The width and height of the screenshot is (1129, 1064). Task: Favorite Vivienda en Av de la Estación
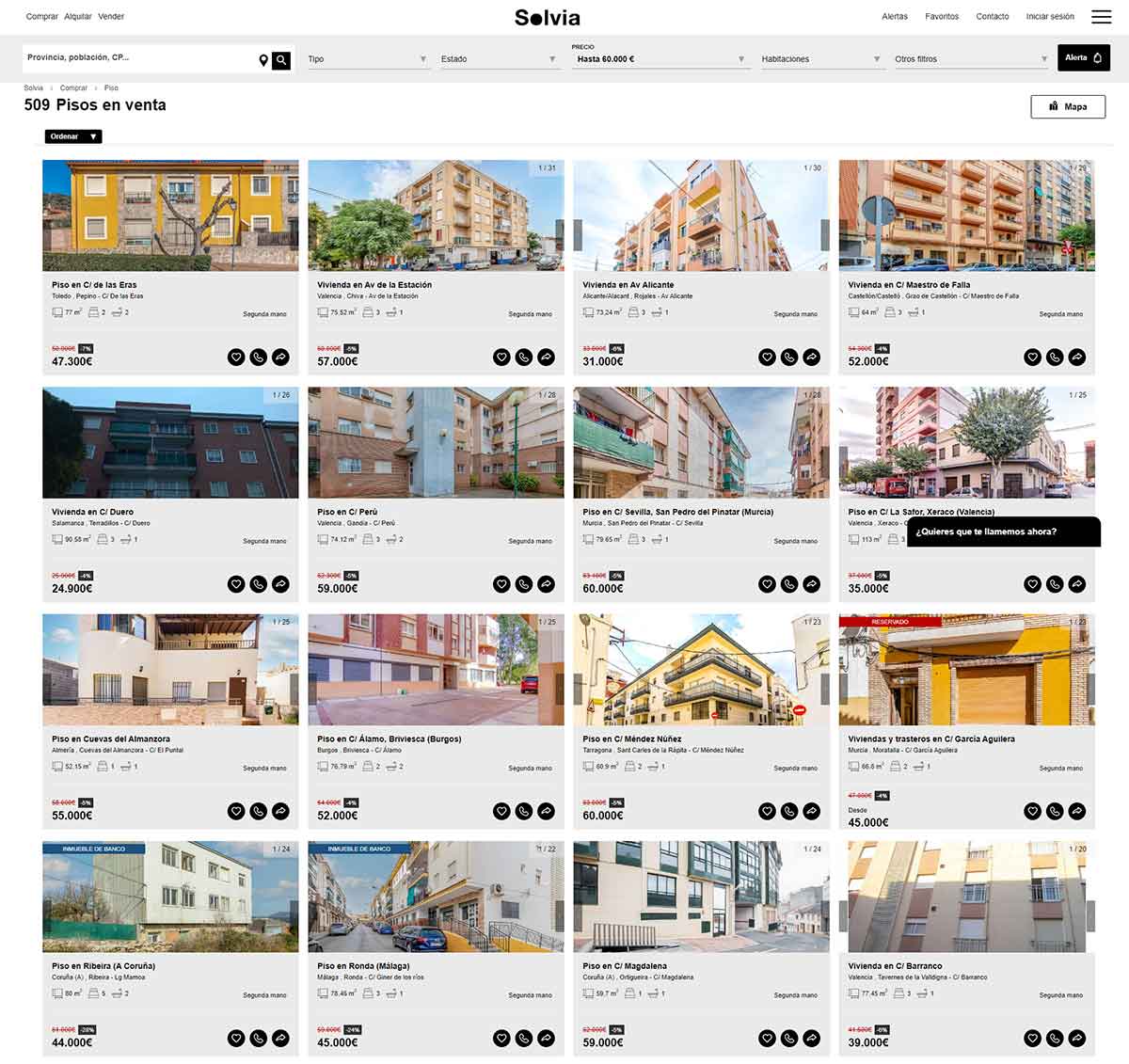(x=501, y=357)
